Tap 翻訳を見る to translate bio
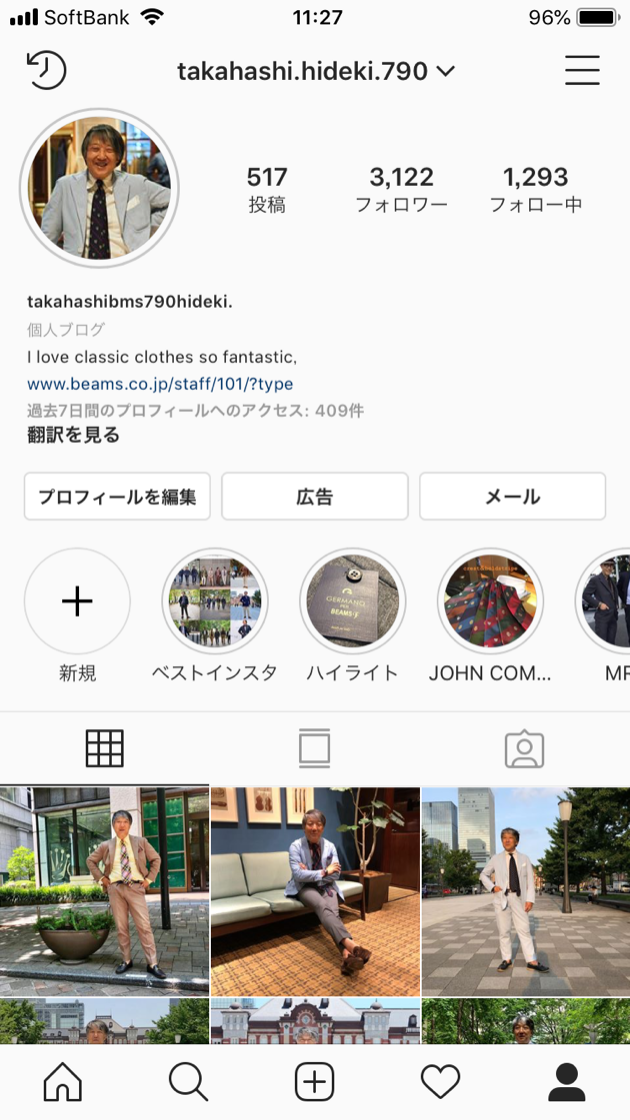This screenshot has width=630, height=1120. pos(74,435)
